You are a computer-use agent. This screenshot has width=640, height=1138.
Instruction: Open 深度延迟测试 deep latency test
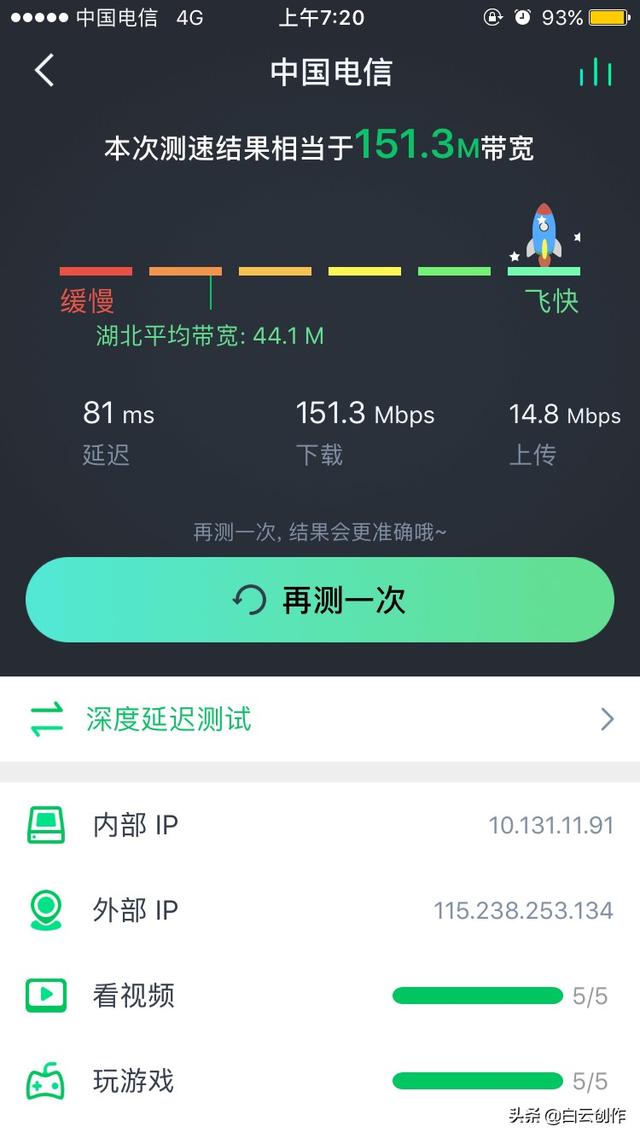[x=320, y=719]
